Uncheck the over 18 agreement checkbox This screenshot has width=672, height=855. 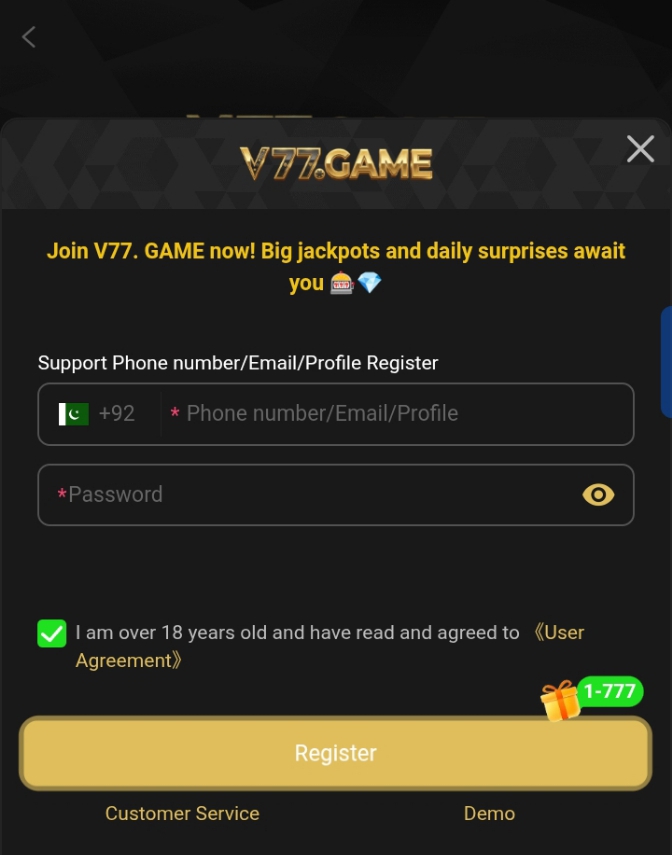coord(51,633)
